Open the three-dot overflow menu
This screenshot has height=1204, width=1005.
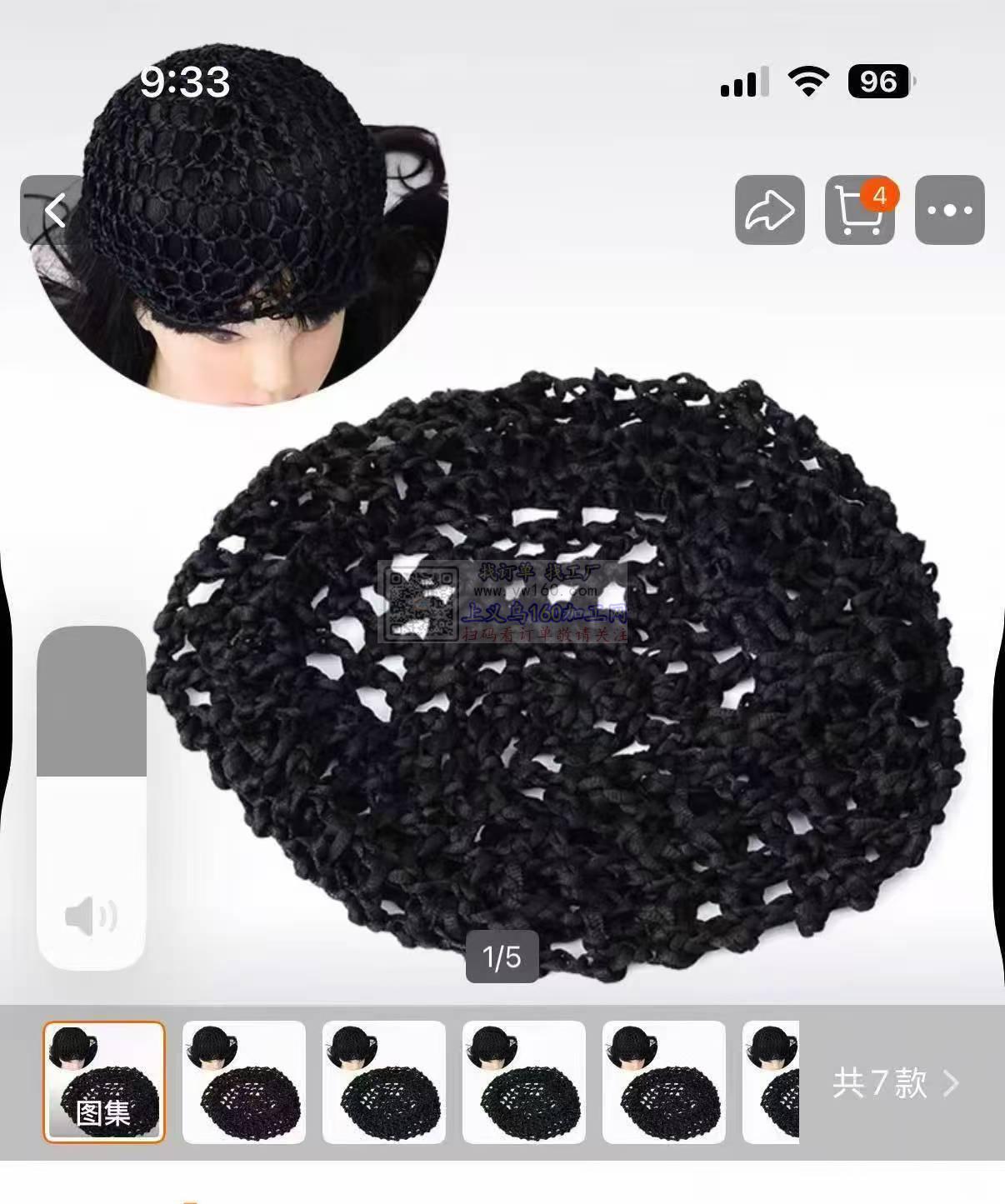(949, 210)
